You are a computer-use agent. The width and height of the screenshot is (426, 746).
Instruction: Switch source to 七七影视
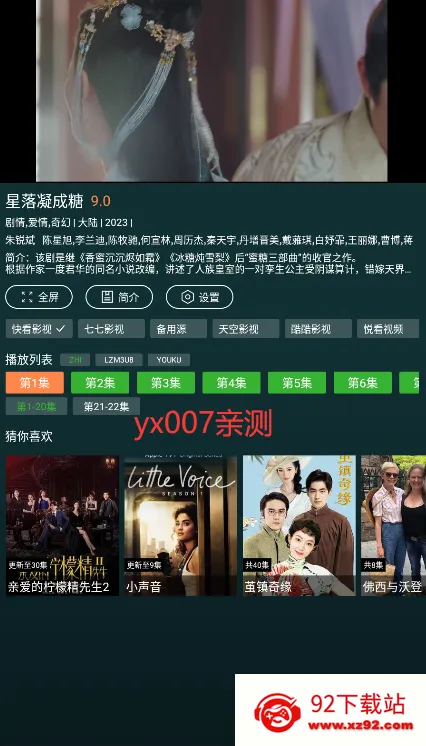(111, 329)
